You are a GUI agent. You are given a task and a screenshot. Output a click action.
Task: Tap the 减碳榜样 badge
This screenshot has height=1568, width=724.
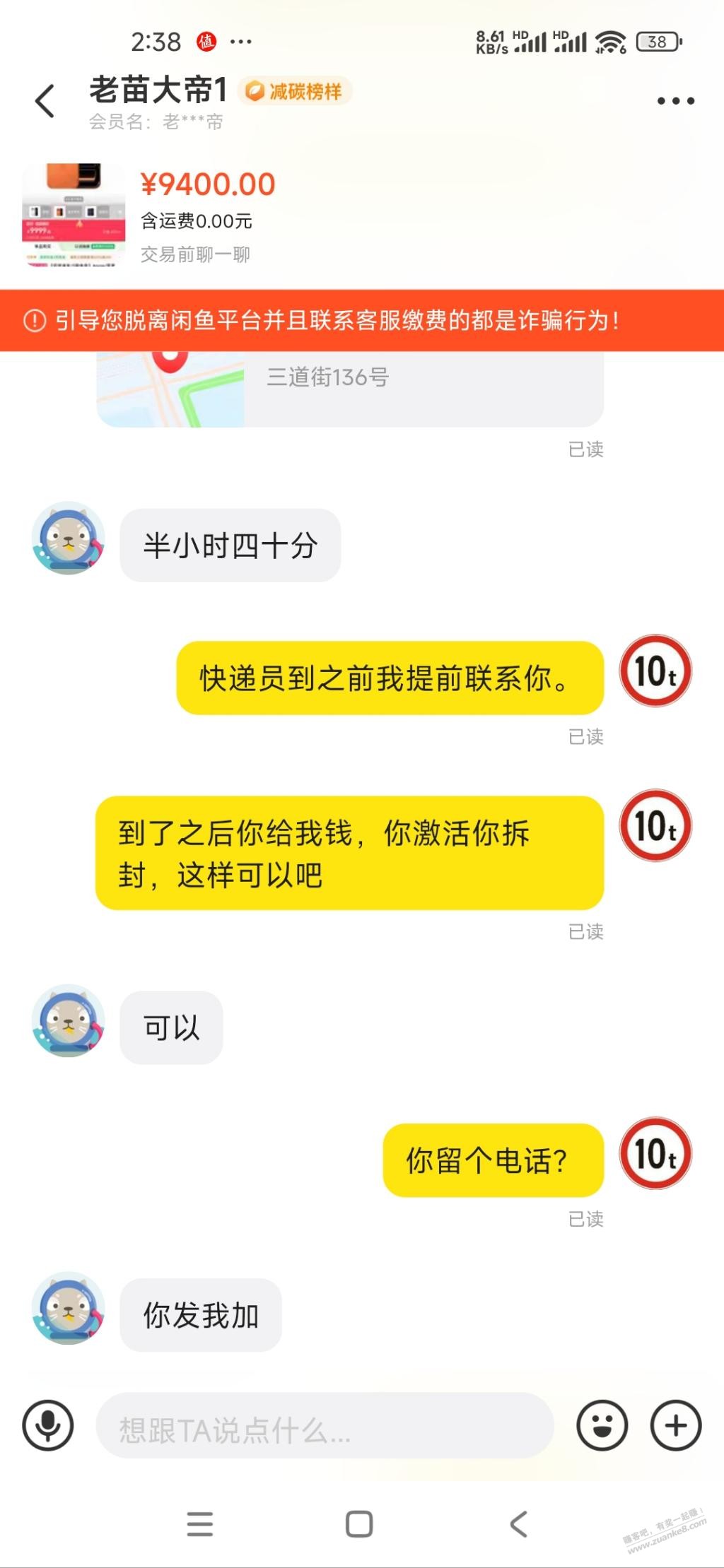296,91
